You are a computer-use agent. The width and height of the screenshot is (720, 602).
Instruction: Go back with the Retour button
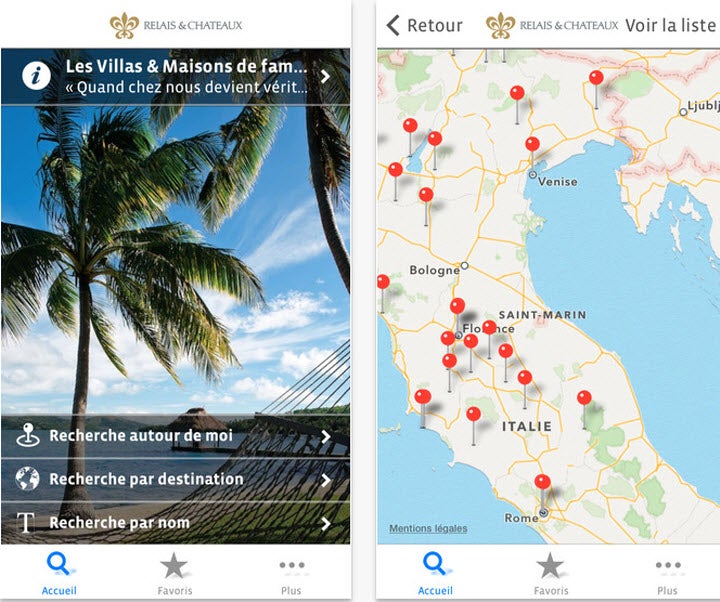click(x=425, y=25)
